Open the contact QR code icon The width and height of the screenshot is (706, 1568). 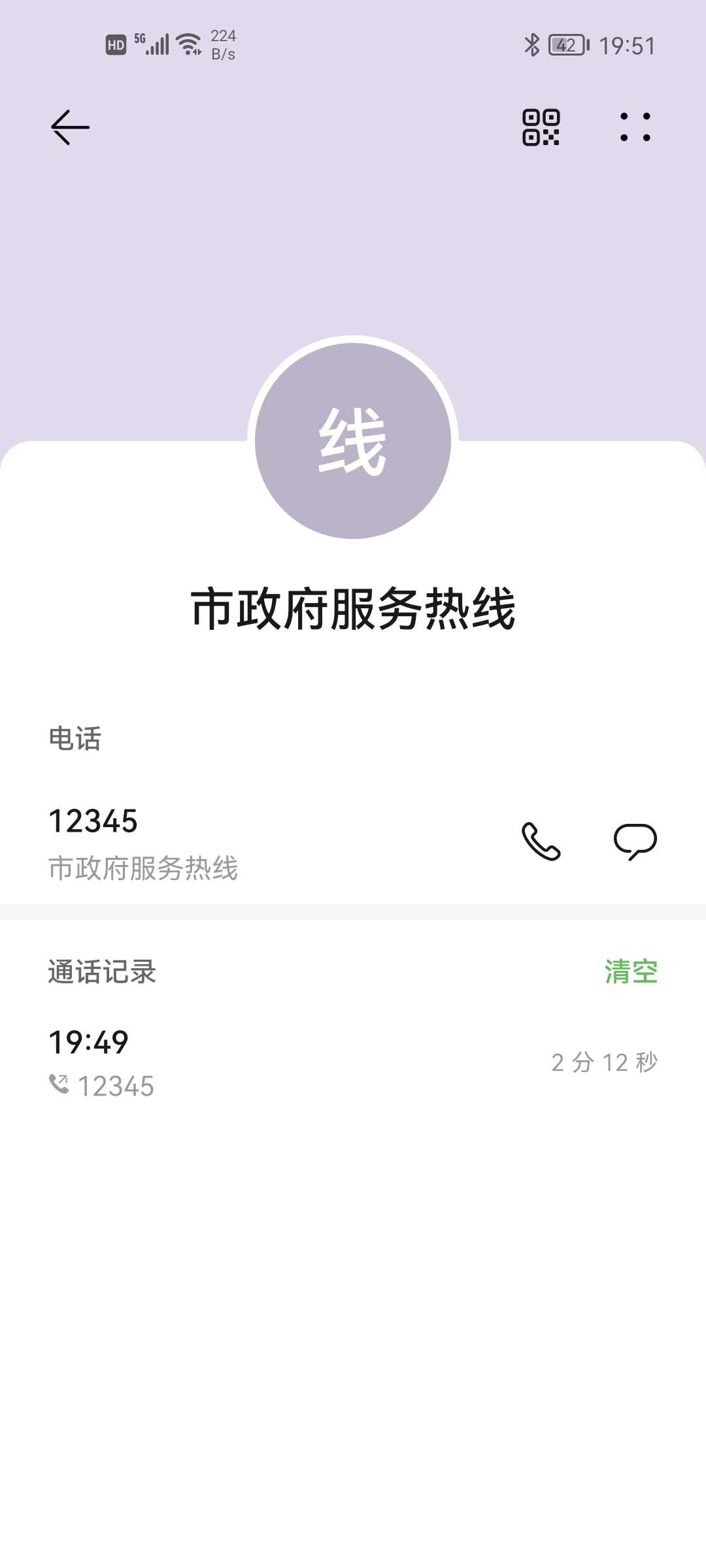[x=541, y=127]
